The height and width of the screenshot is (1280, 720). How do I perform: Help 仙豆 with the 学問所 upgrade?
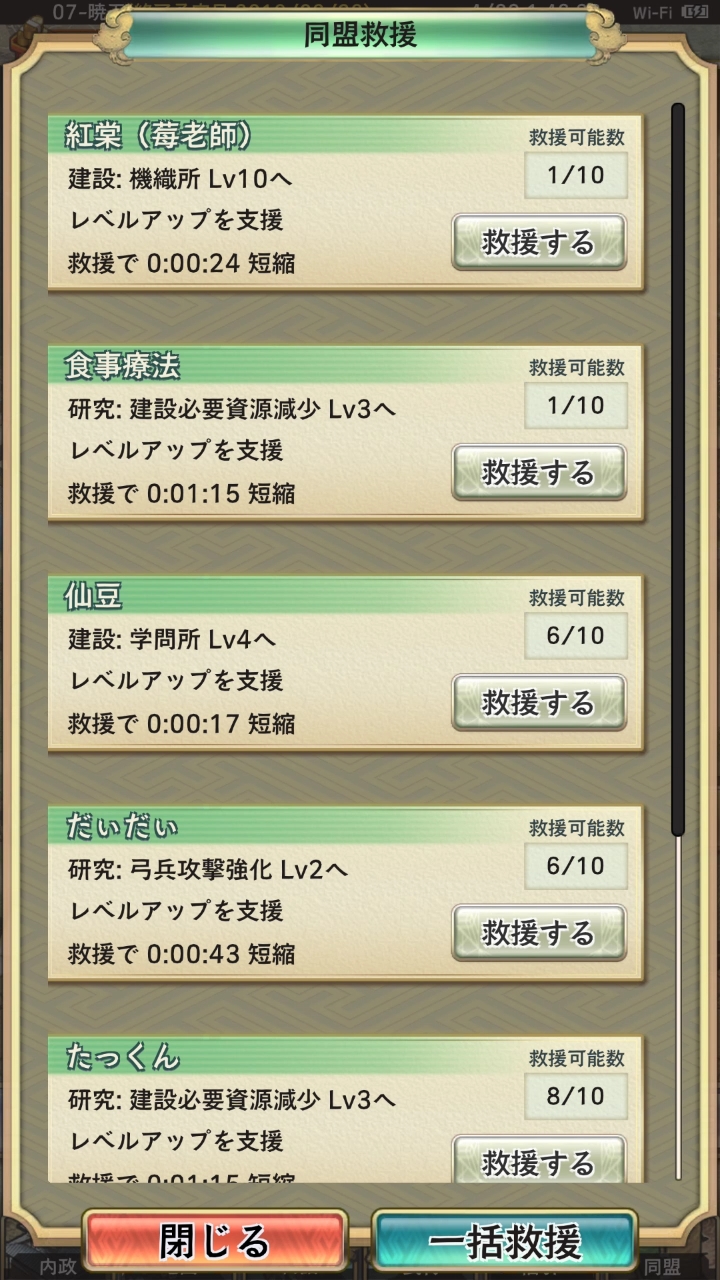[539, 702]
